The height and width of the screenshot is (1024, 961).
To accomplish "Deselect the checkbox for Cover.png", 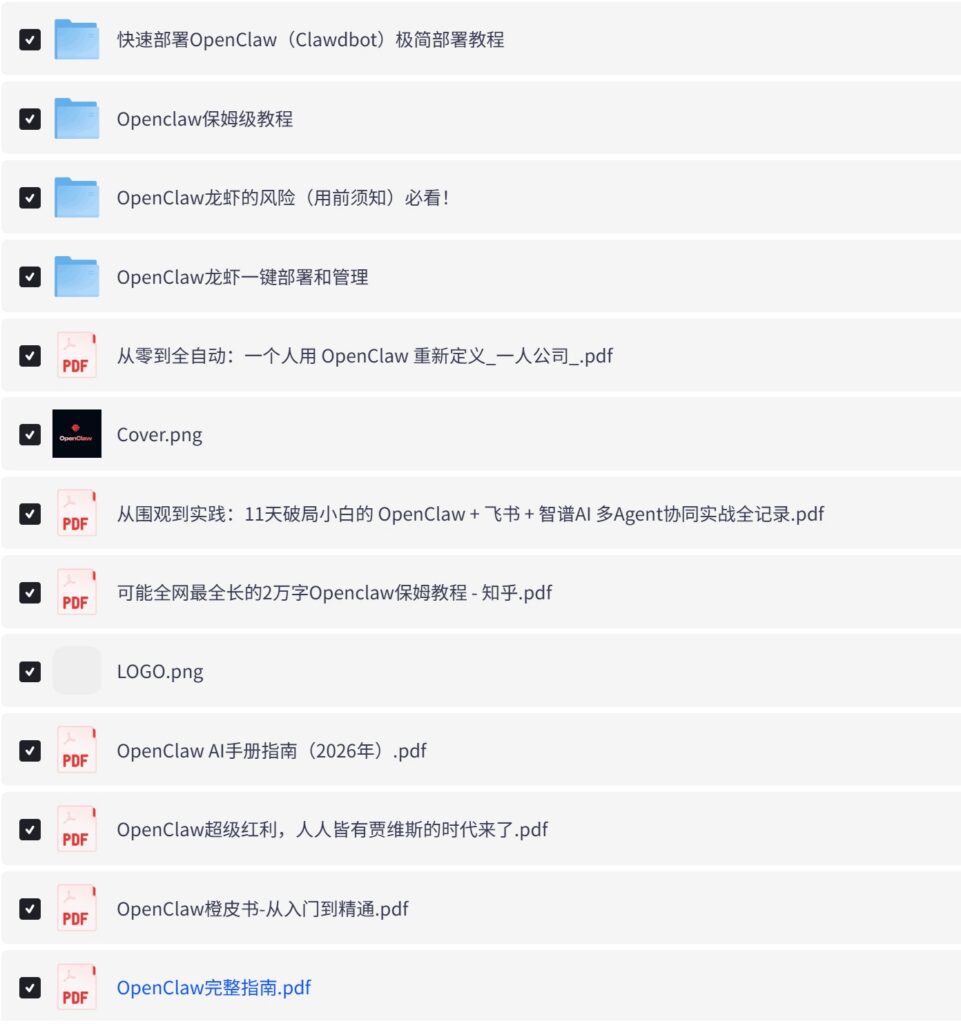I will [x=30, y=435].
